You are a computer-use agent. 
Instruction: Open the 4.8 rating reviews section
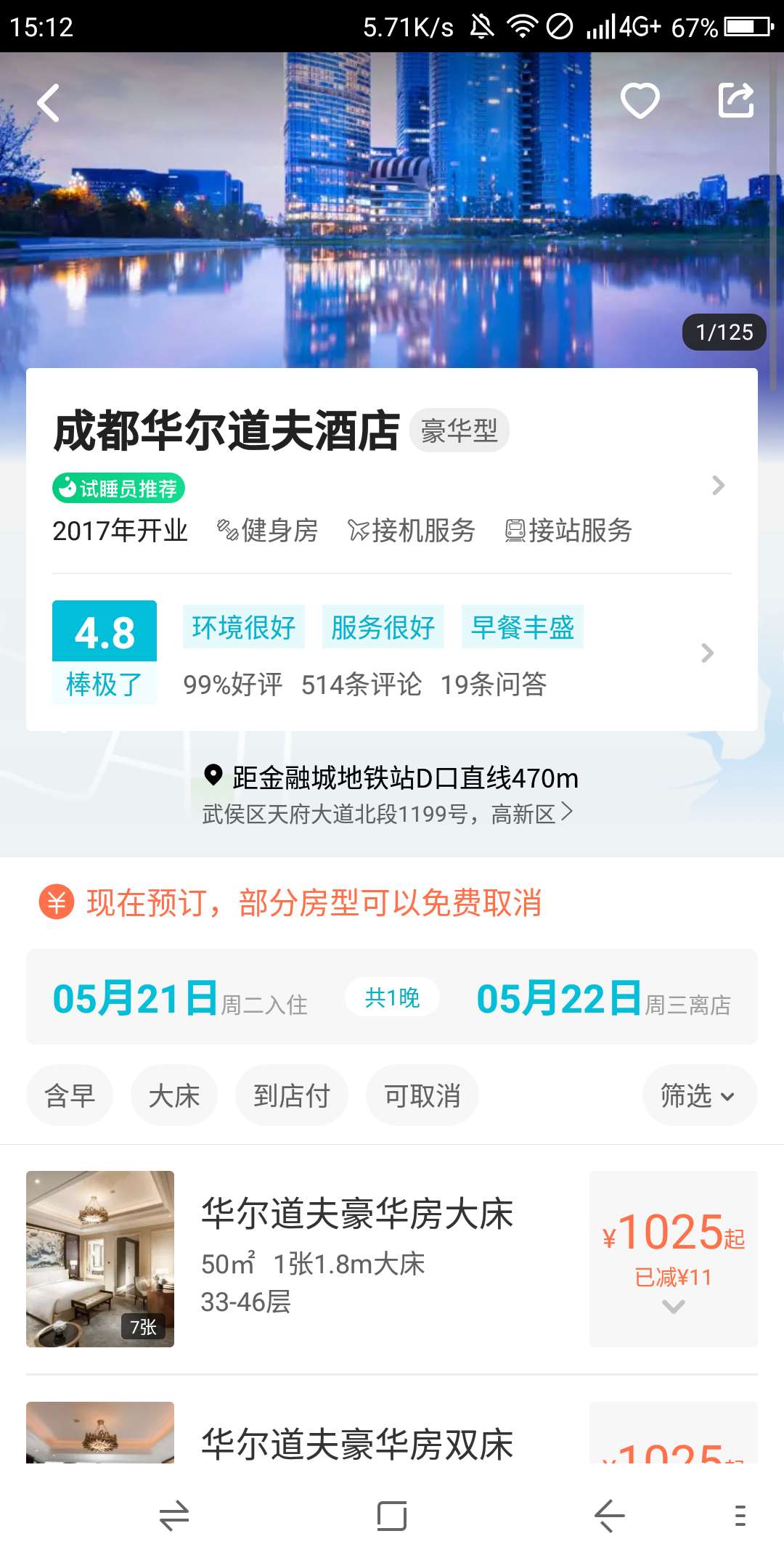tap(105, 651)
